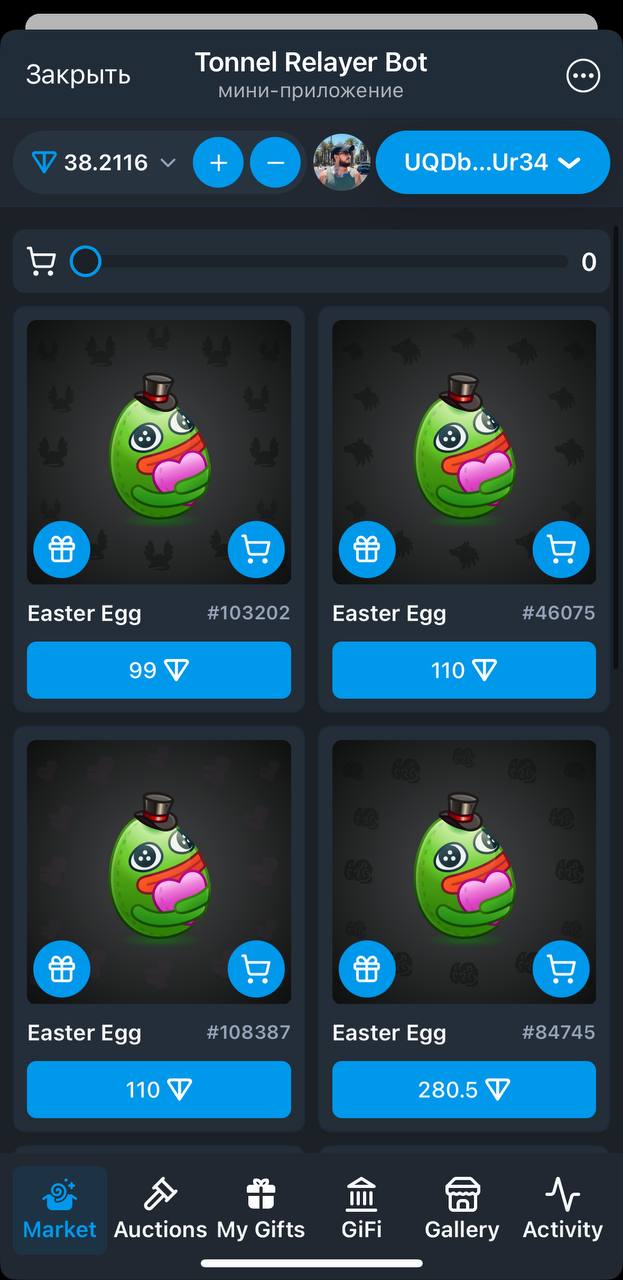Tap the minus button to withdraw
Image resolution: width=623 pixels, height=1280 pixels.
pos(276,163)
